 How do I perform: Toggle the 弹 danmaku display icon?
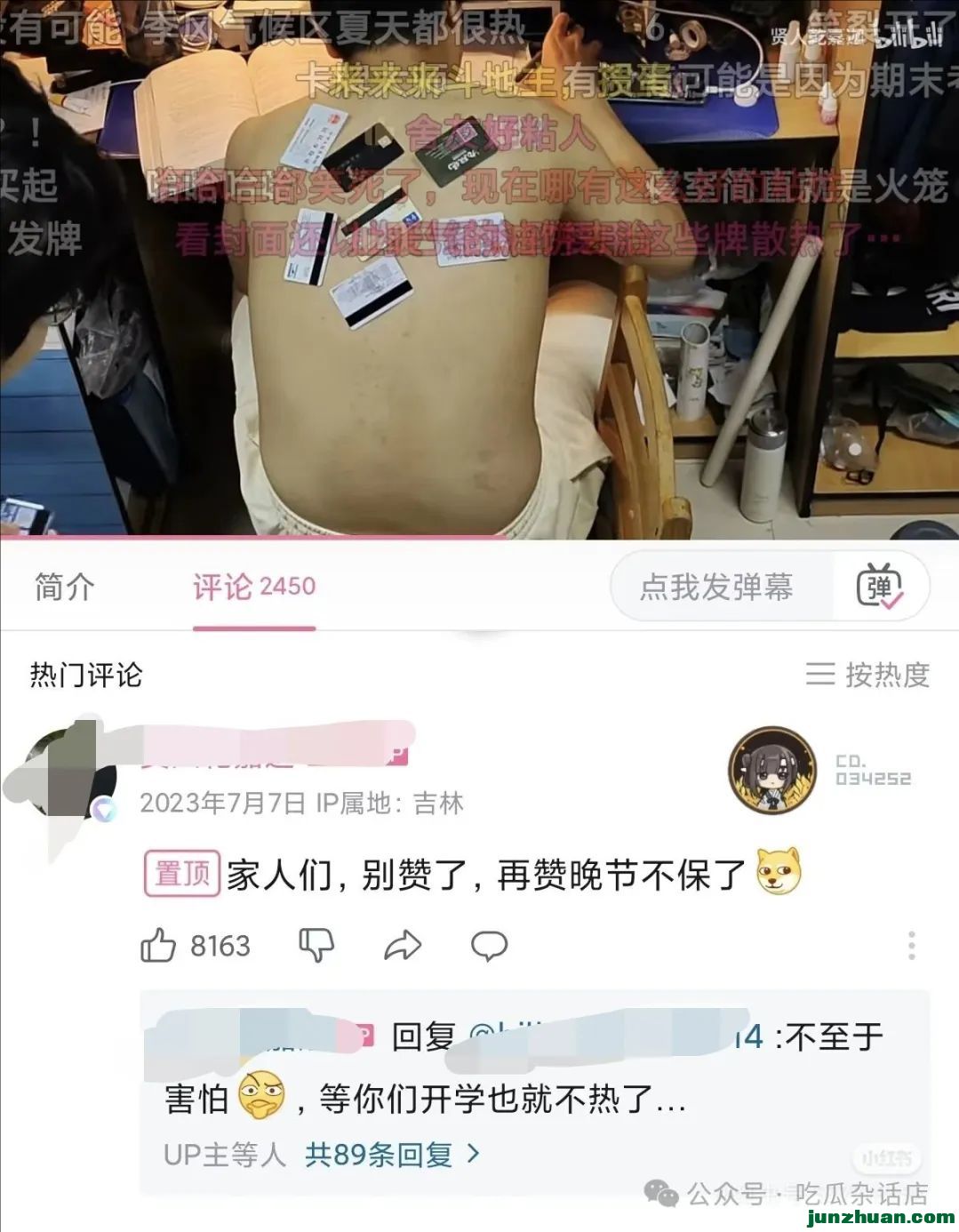coord(879,587)
